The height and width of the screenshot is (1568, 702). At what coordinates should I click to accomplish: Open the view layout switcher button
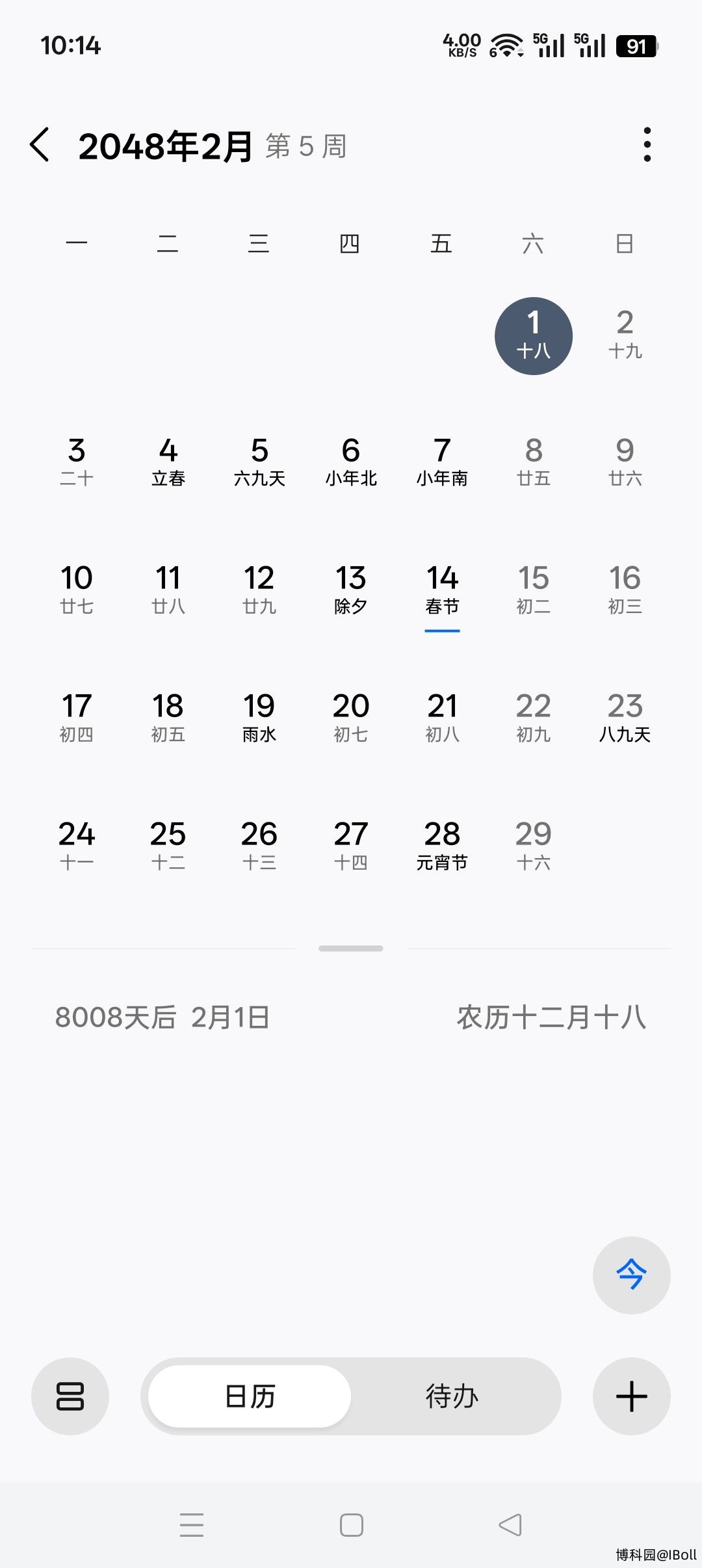[70, 1396]
